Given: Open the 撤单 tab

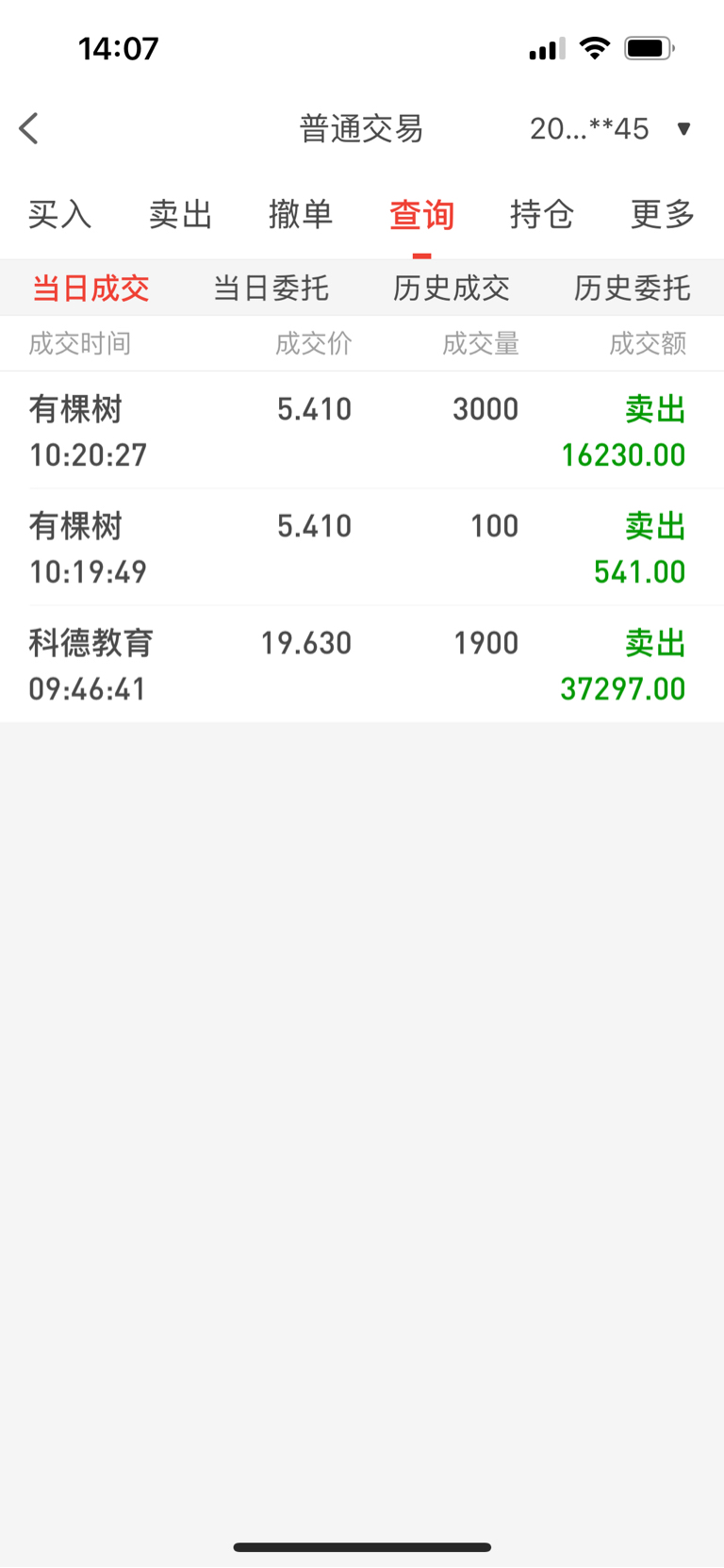Looking at the screenshot, I should click(301, 214).
